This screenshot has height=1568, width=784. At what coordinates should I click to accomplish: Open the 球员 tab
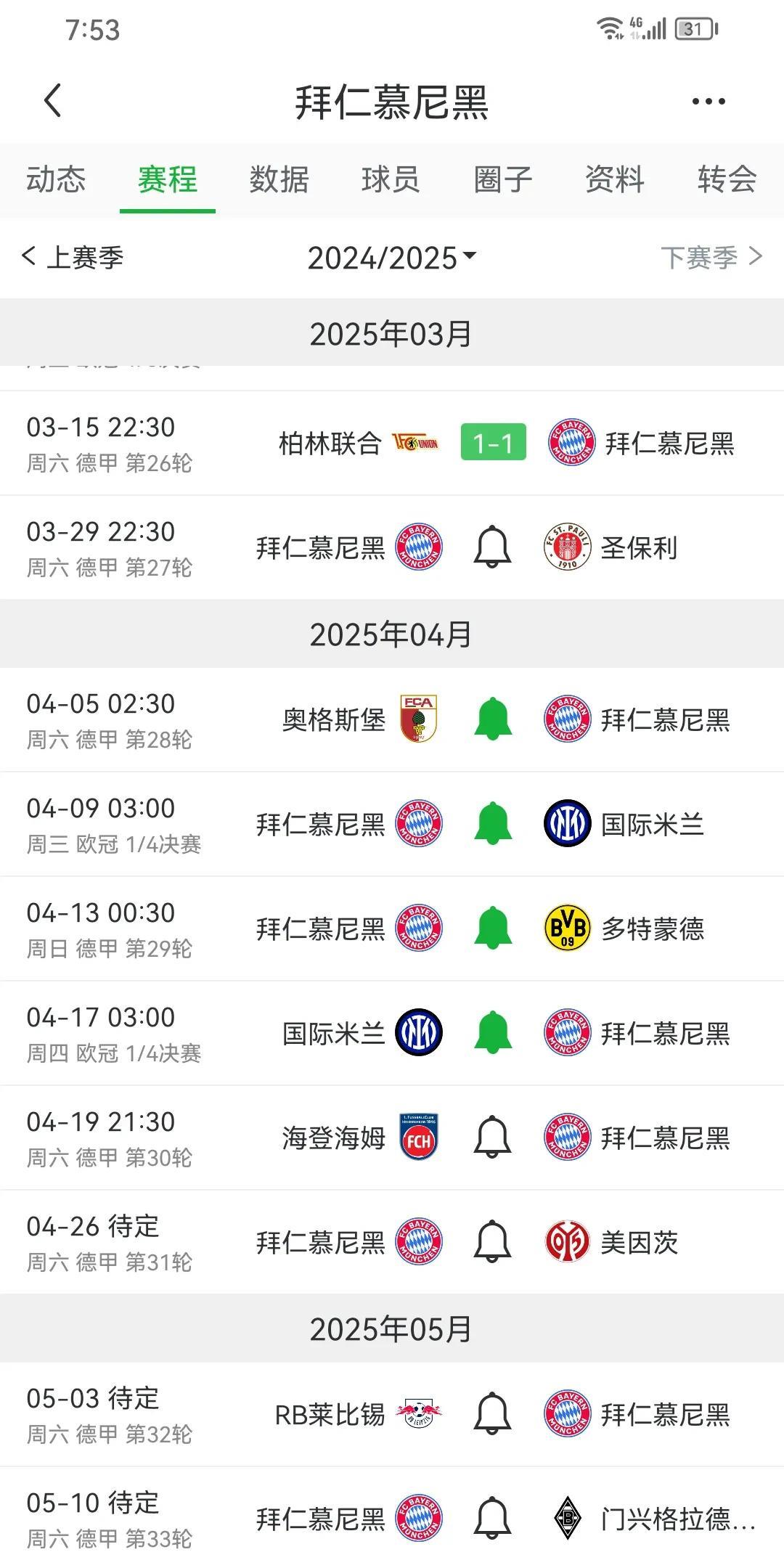(x=391, y=179)
